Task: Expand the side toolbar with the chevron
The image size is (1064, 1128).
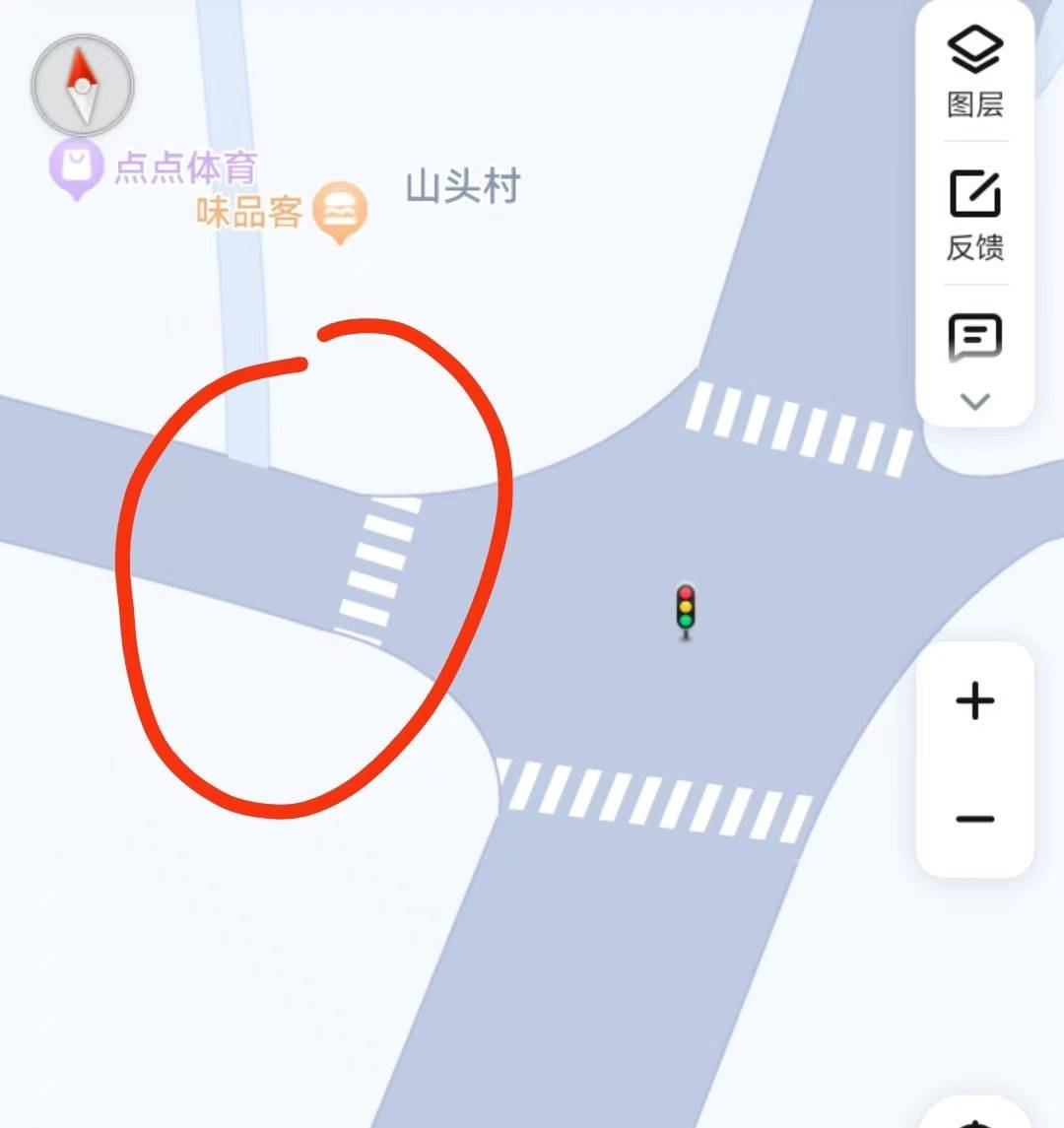Action: (975, 401)
